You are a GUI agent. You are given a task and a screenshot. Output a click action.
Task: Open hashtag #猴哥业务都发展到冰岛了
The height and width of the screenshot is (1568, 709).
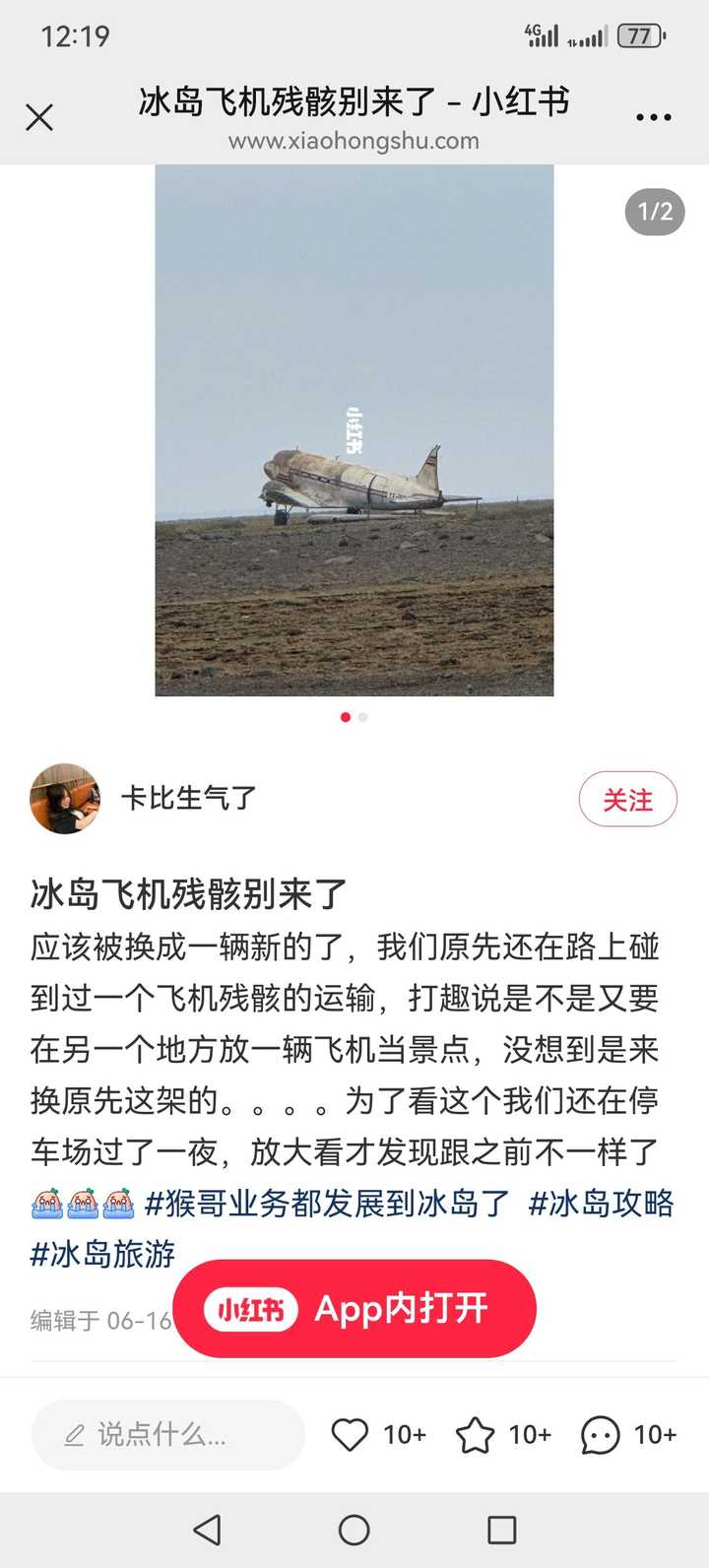(x=327, y=1203)
